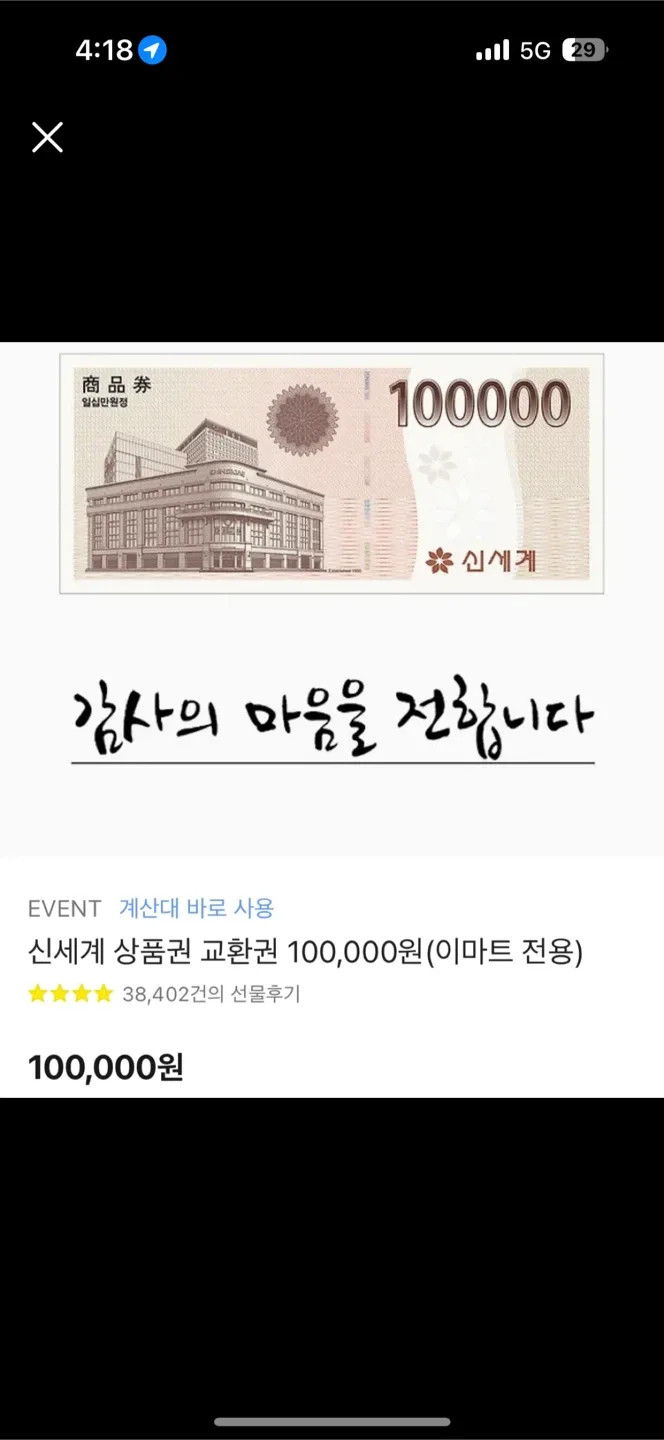The height and width of the screenshot is (1440, 664).
Task: Close the image viewer
Action: click(x=47, y=137)
